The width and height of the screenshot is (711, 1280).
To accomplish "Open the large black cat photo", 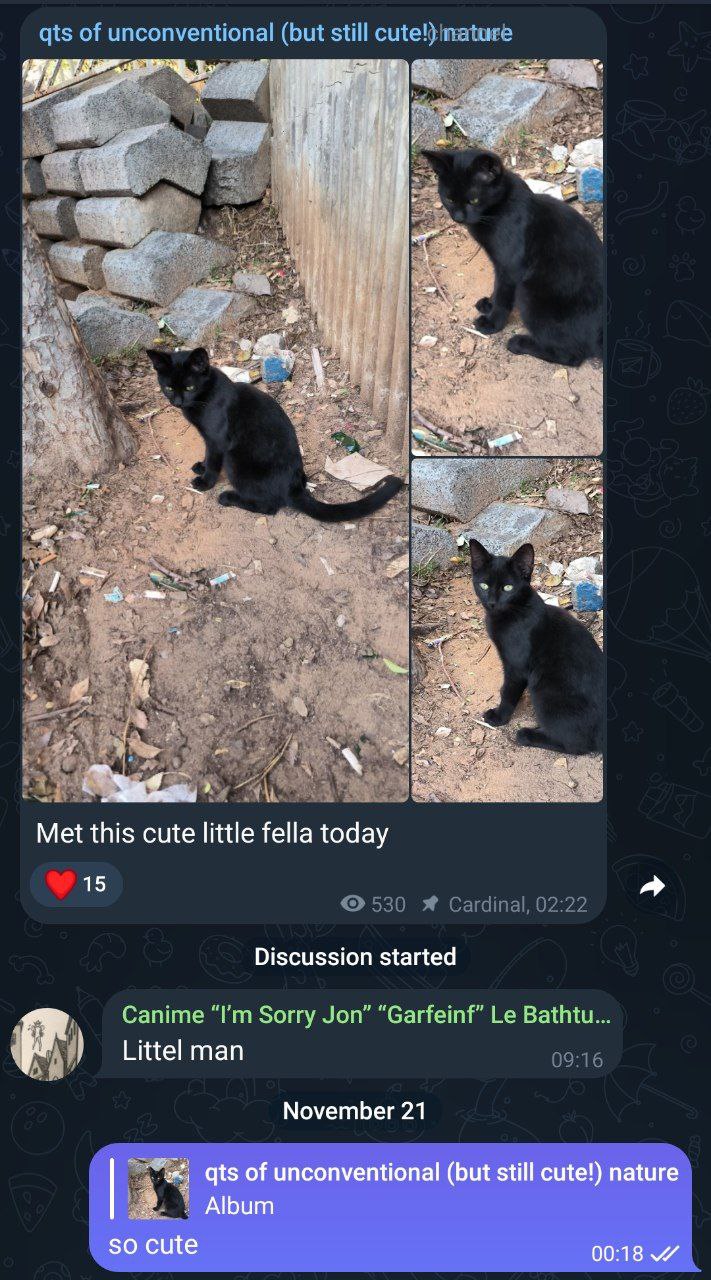I will pyautogui.click(x=215, y=430).
